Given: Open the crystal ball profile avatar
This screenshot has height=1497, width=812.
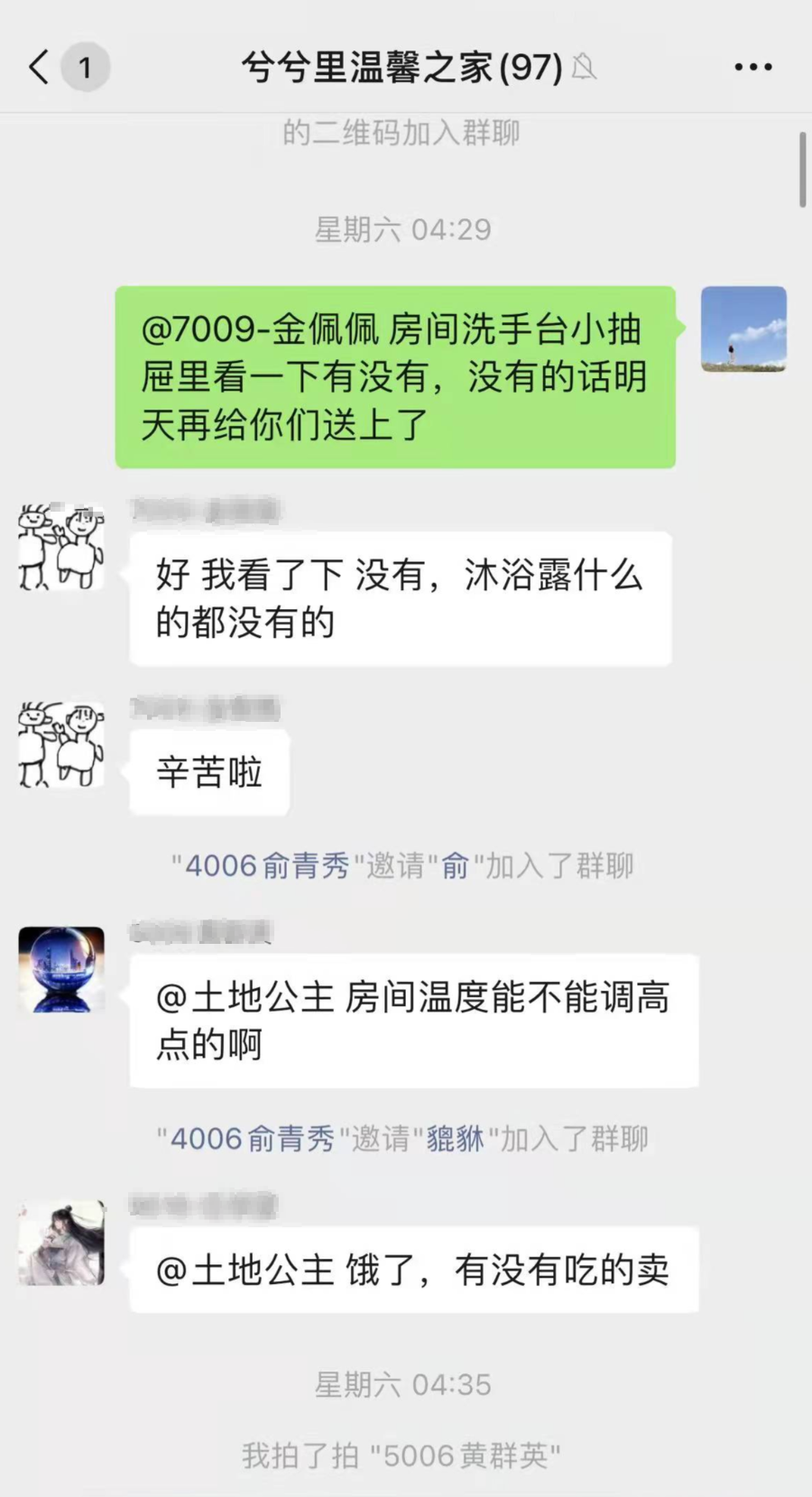Looking at the screenshot, I should [x=60, y=969].
